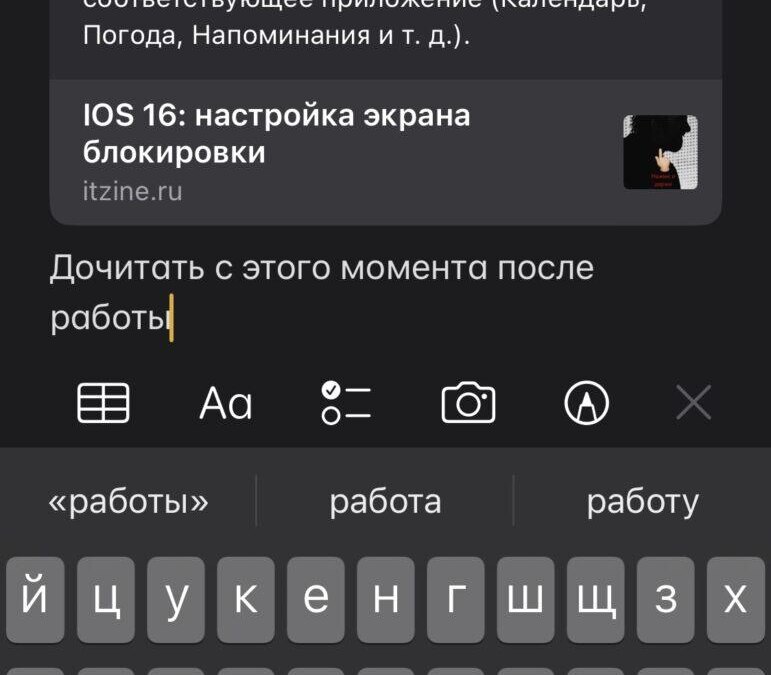
Task: Choose the «работы» keyboard suggestion
Action: click(x=128, y=501)
